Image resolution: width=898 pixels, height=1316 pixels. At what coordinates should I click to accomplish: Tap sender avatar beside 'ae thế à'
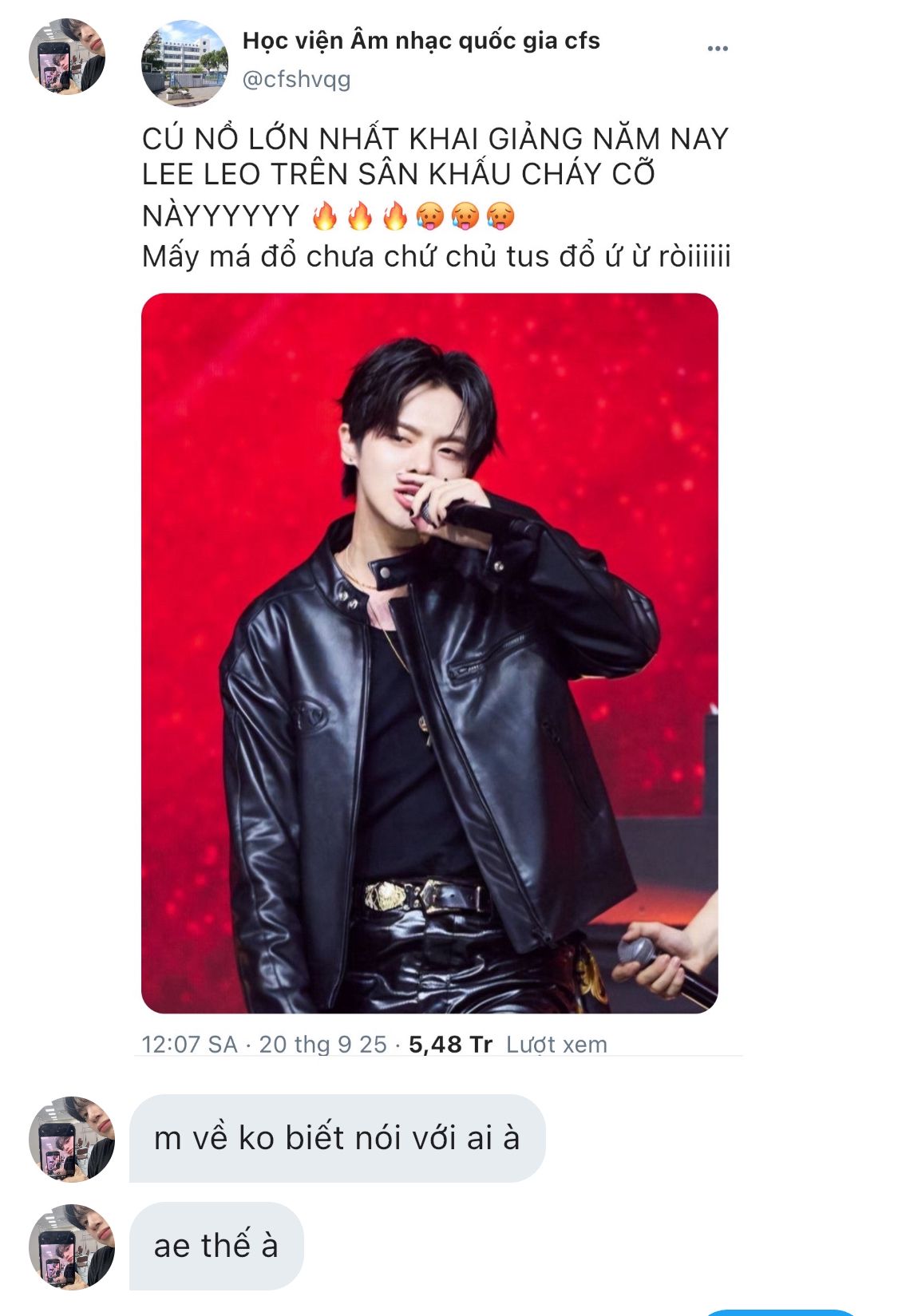(71, 1247)
